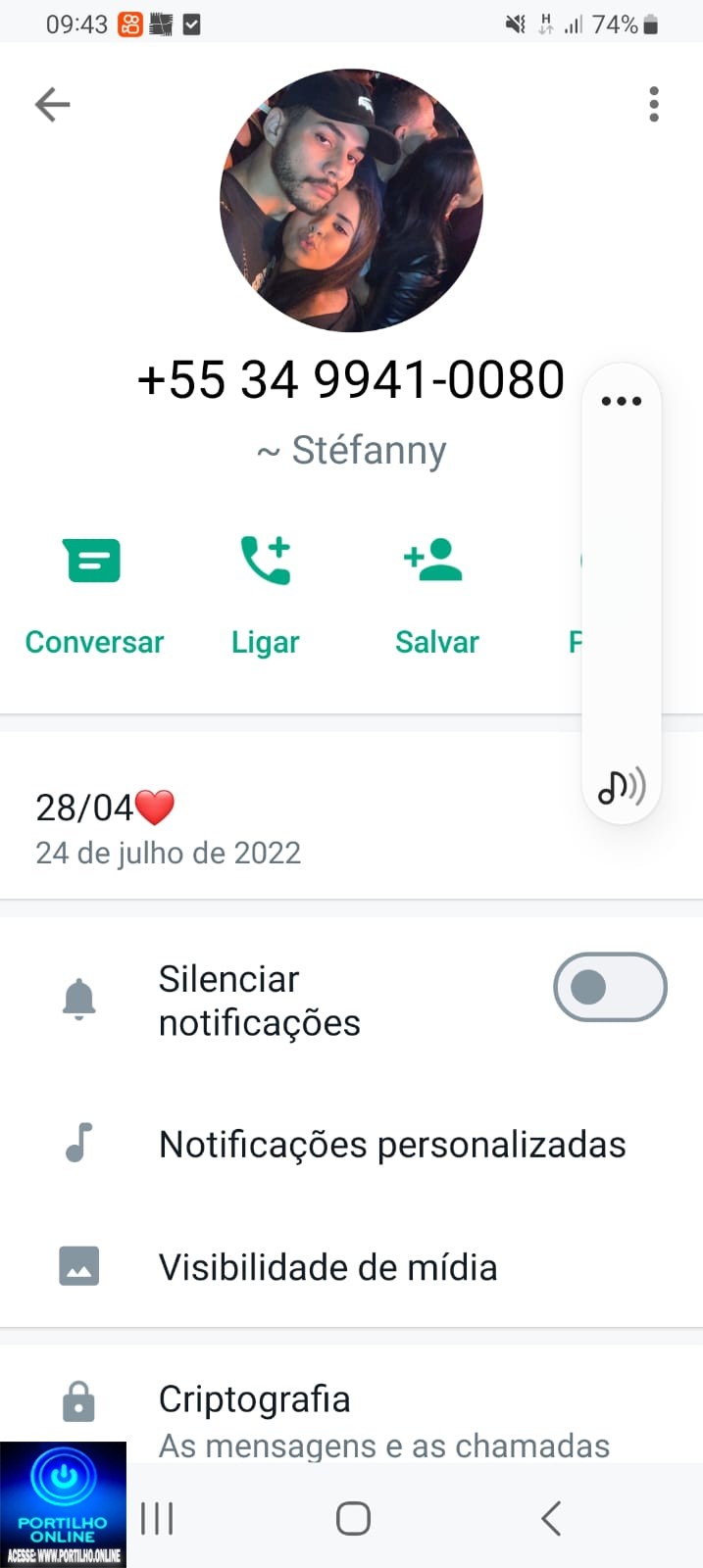703x1568 pixels.
Task: Expand the volume panel's three-dot options
Action: point(622,401)
